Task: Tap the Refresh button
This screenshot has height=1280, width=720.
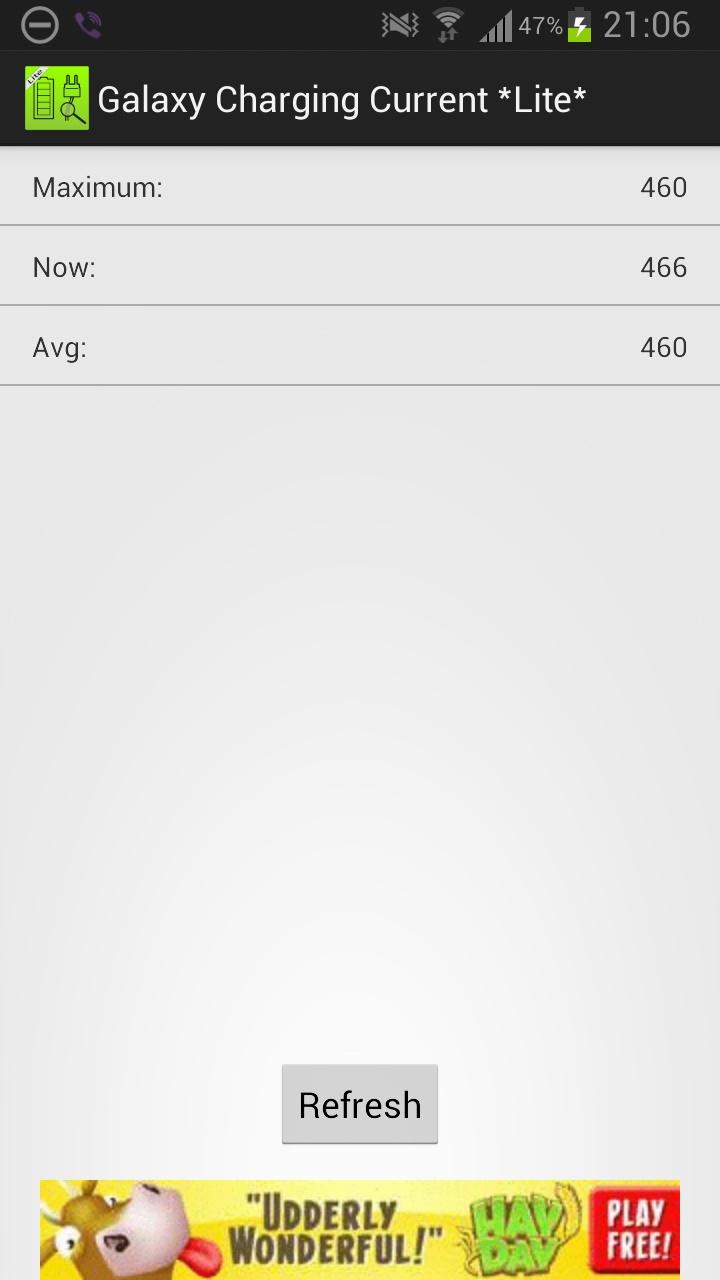Action: (x=360, y=1104)
